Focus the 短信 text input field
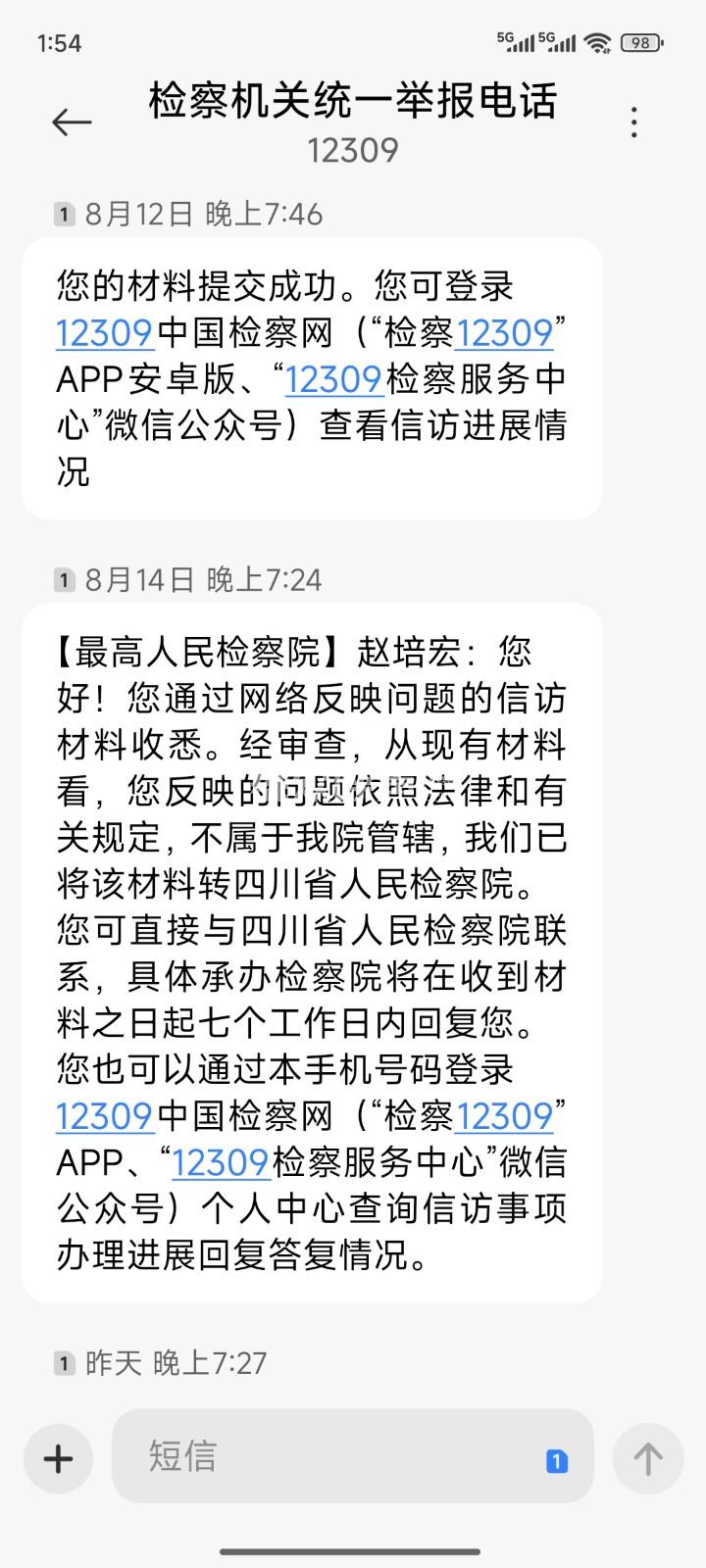This screenshot has width=706, height=1568. click(324, 1456)
